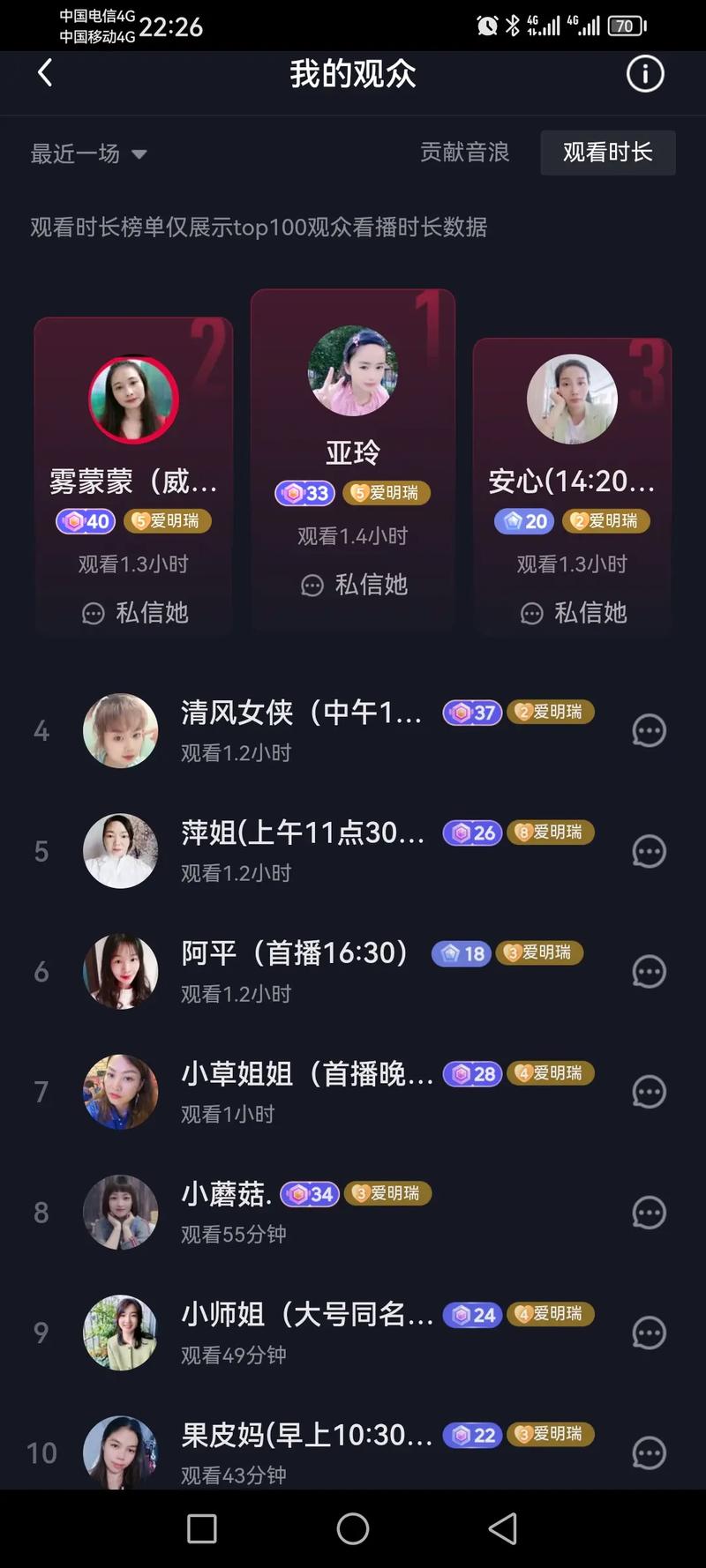Open chat icon beside 小师姐
The width and height of the screenshot is (706, 1568).
(x=650, y=1333)
